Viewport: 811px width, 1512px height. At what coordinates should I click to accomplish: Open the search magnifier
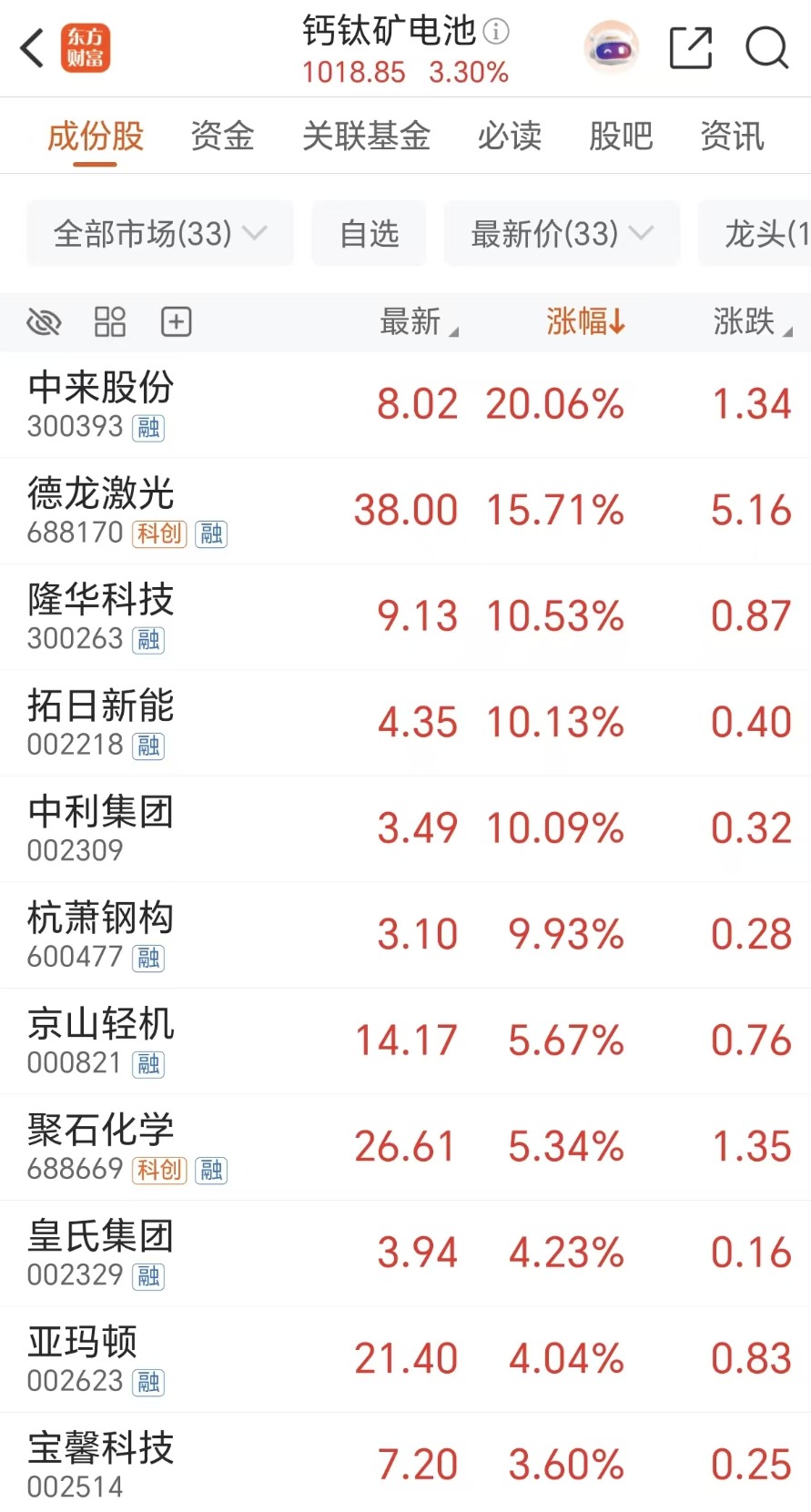point(766,48)
